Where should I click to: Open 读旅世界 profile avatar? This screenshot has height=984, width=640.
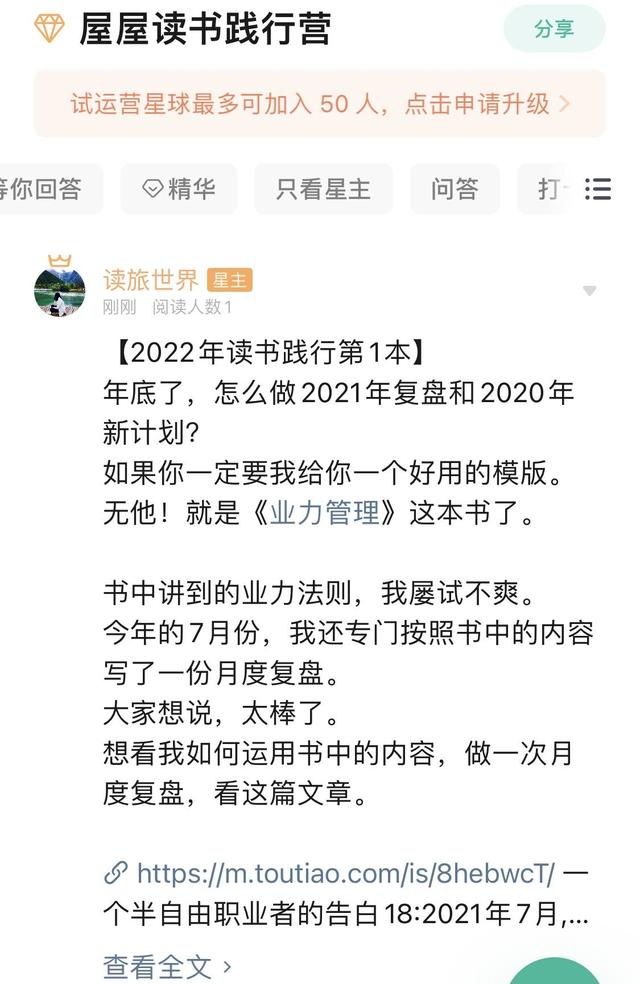(60, 290)
